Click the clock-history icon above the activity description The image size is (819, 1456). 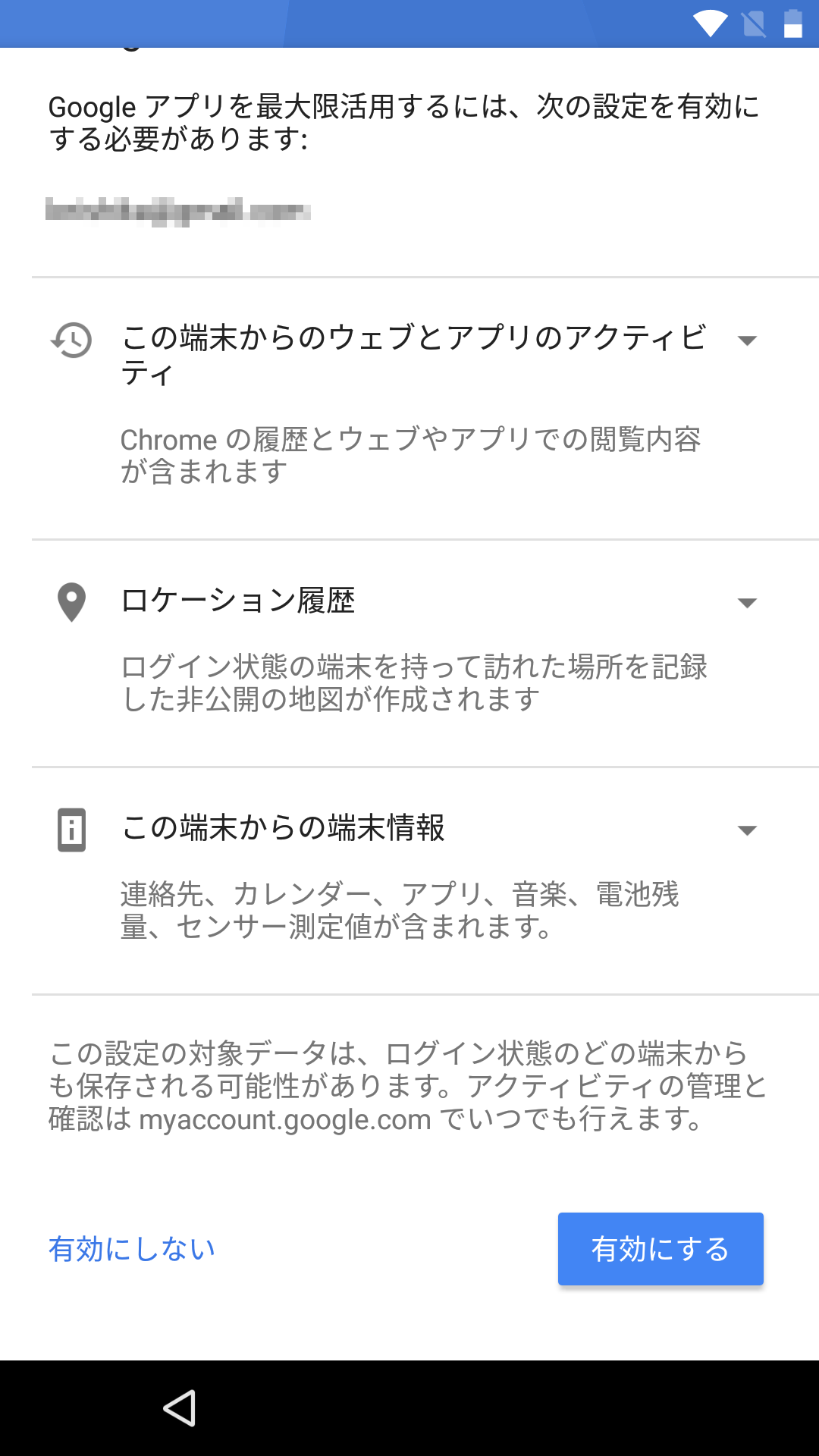tap(71, 341)
